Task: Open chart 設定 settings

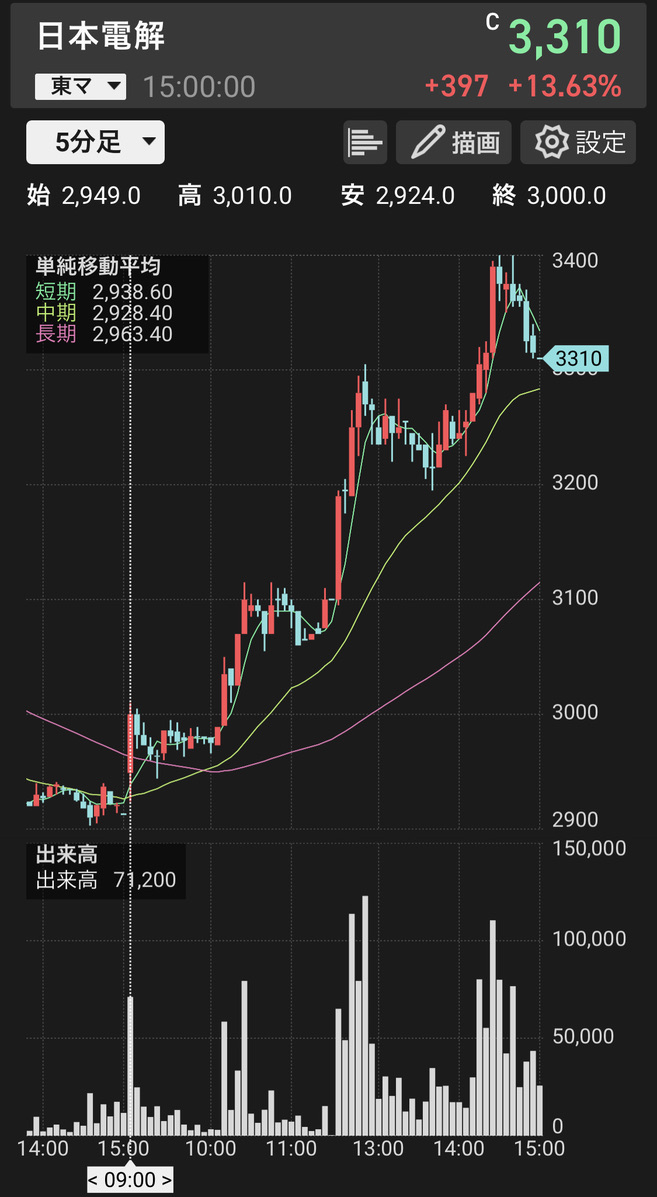Action: point(578,142)
